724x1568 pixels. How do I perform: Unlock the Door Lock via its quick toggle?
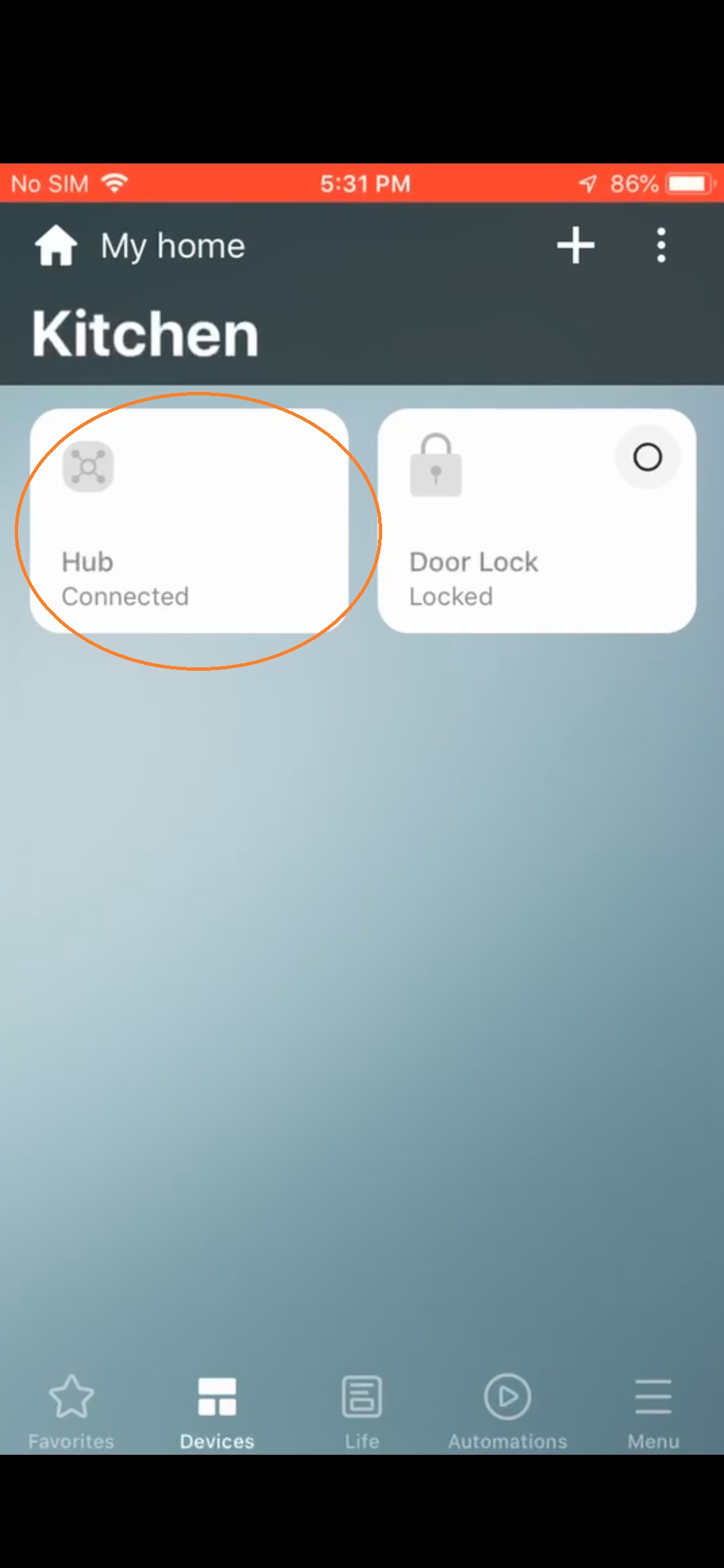click(647, 458)
